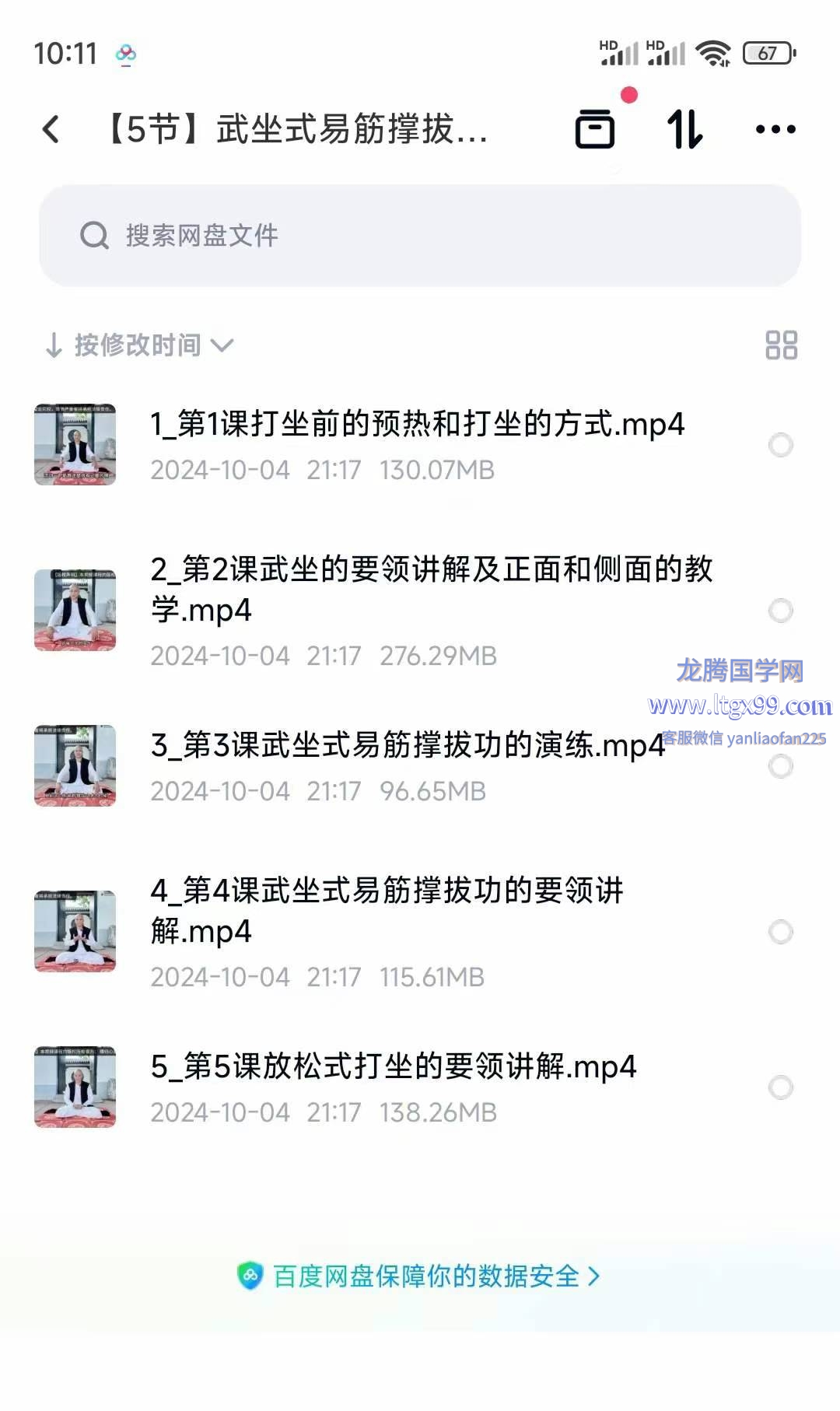The height and width of the screenshot is (1411, 840).
Task: Open the transfer list arrows icon
Action: tap(685, 128)
